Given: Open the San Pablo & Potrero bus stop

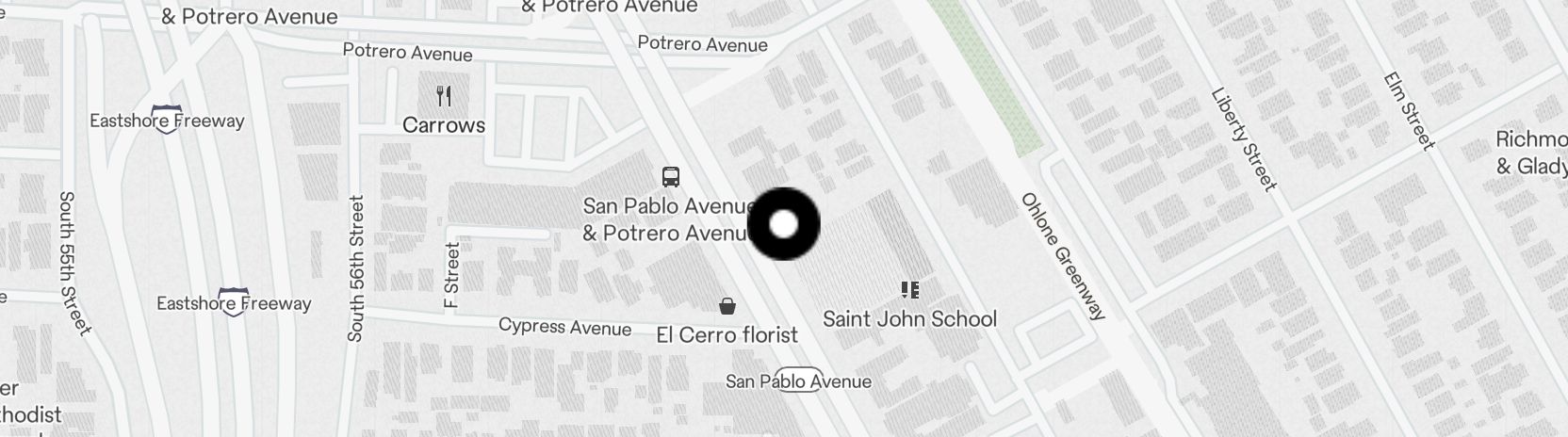Looking at the screenshot, I should [x=670, y=177].
